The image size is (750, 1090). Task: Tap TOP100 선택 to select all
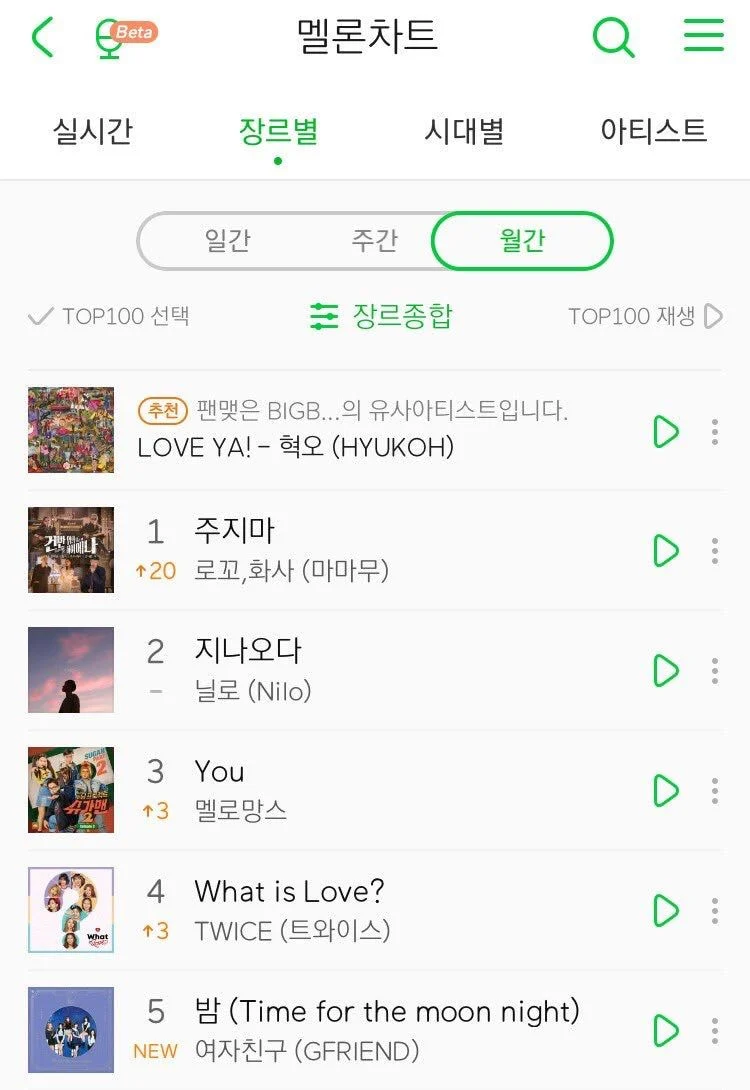coord(109,317)
